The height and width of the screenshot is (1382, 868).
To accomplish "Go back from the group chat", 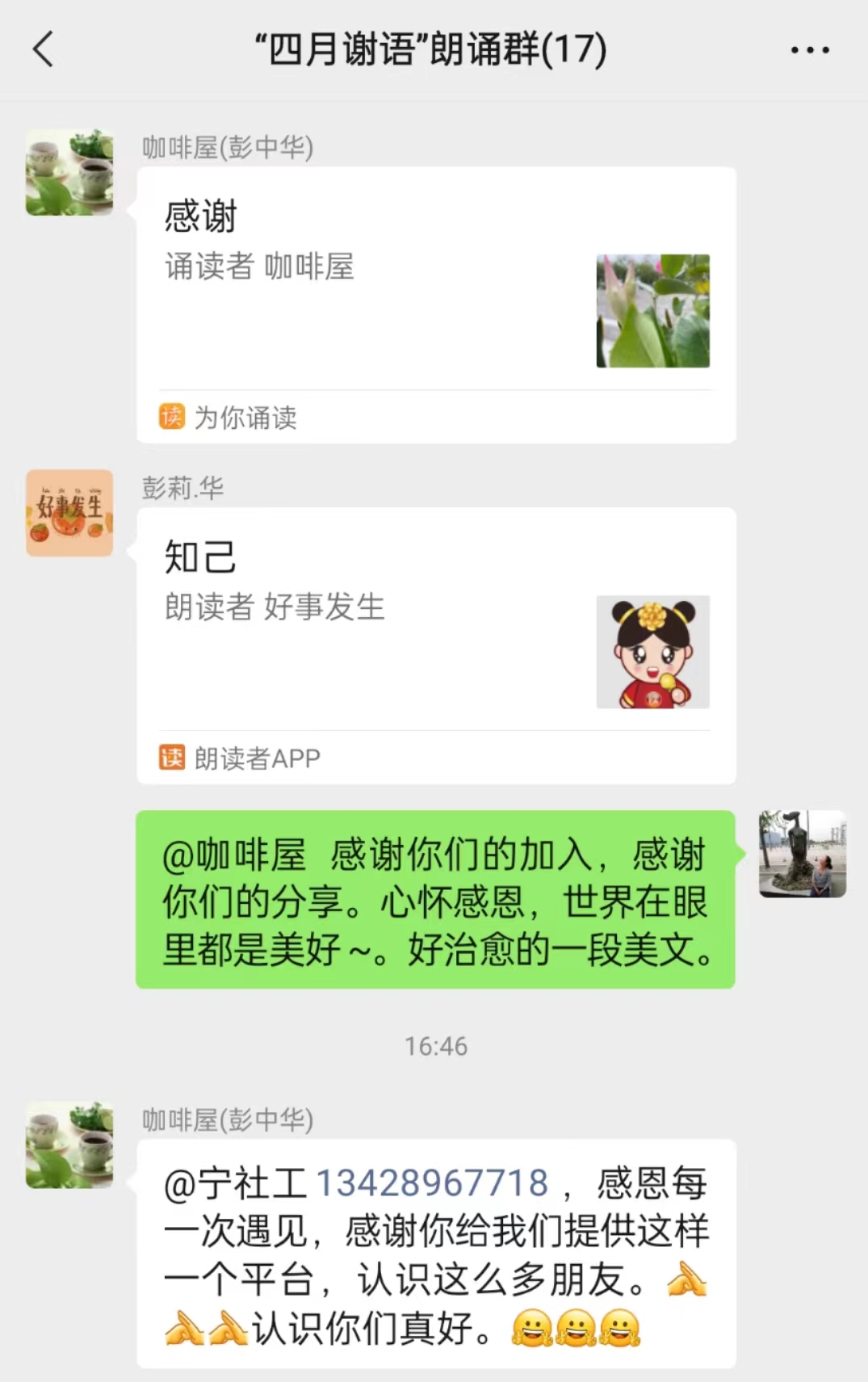I will pos(44,49).
